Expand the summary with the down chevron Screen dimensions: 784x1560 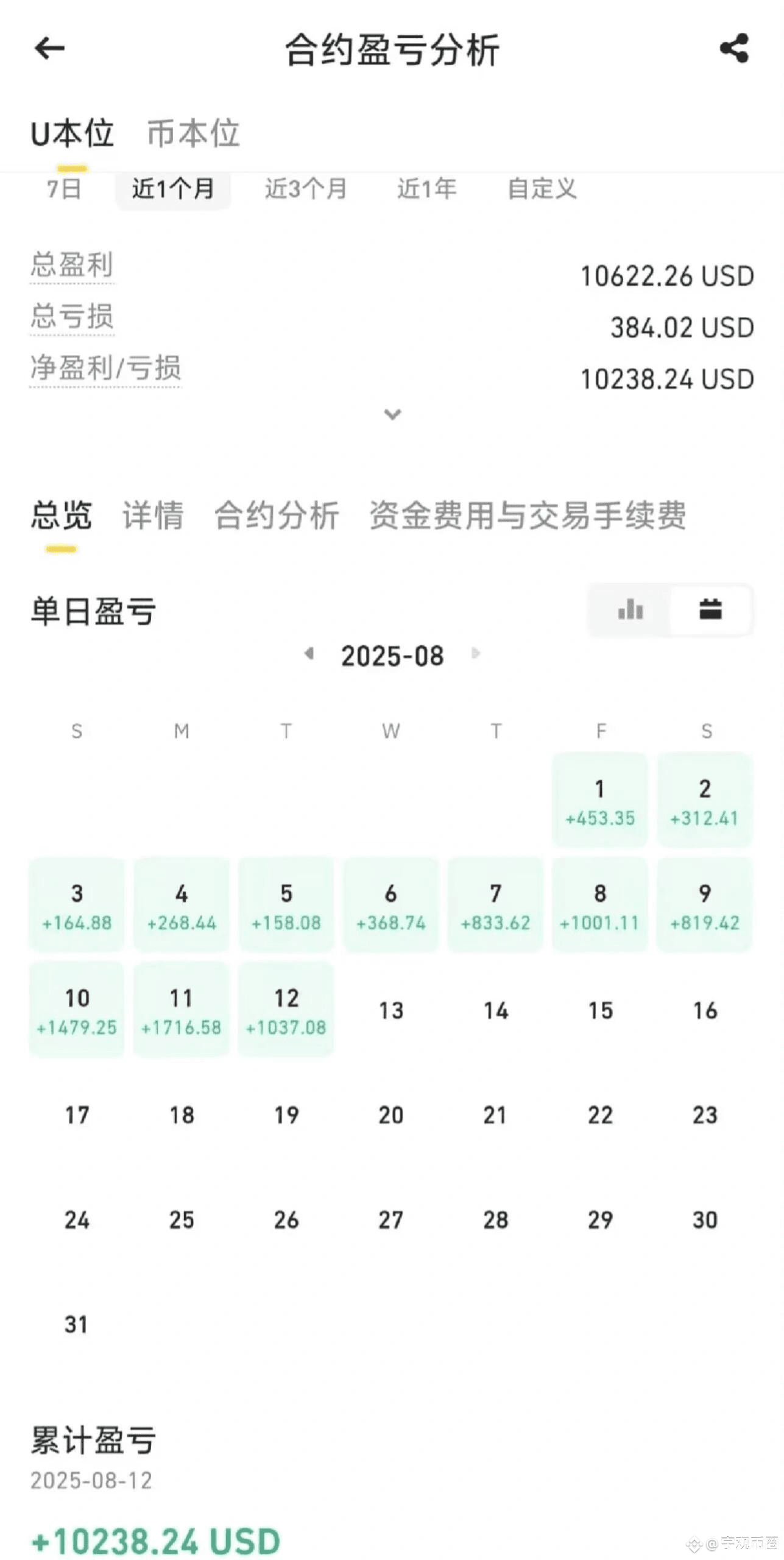click(392, 414)
